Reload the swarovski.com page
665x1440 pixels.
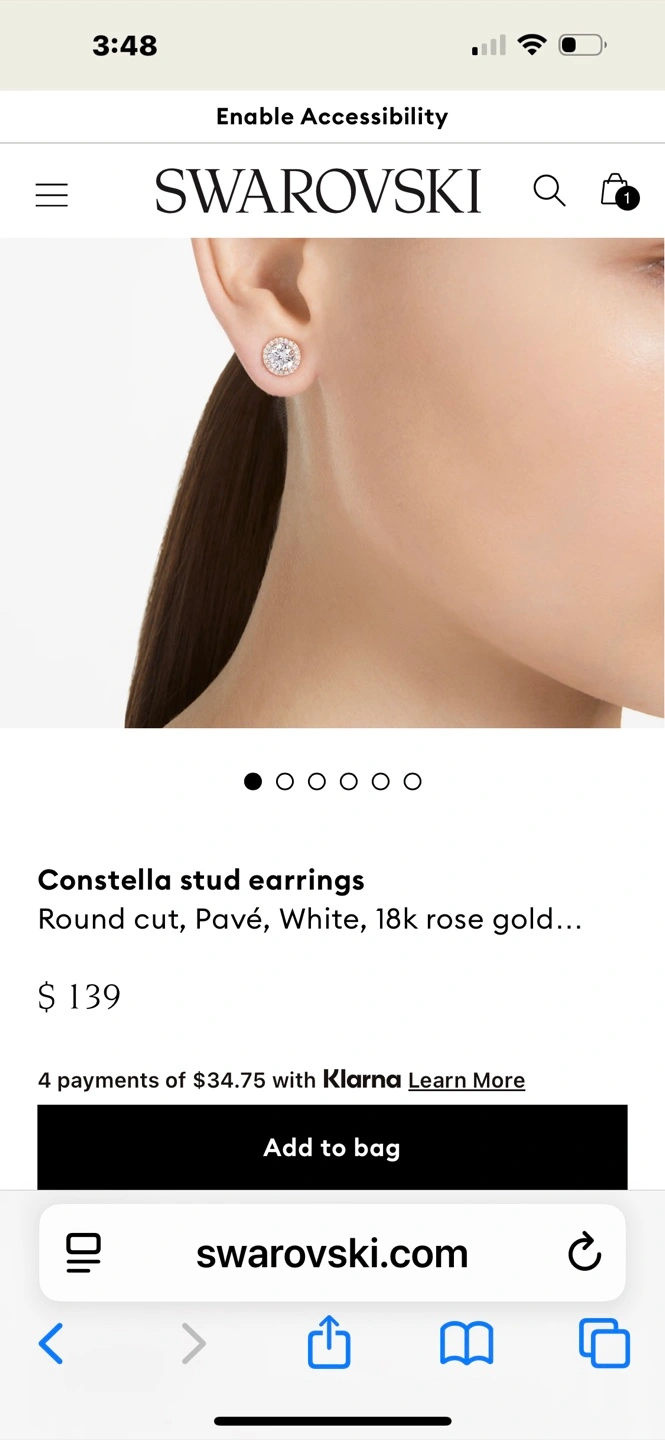(x=584, y=1252)
